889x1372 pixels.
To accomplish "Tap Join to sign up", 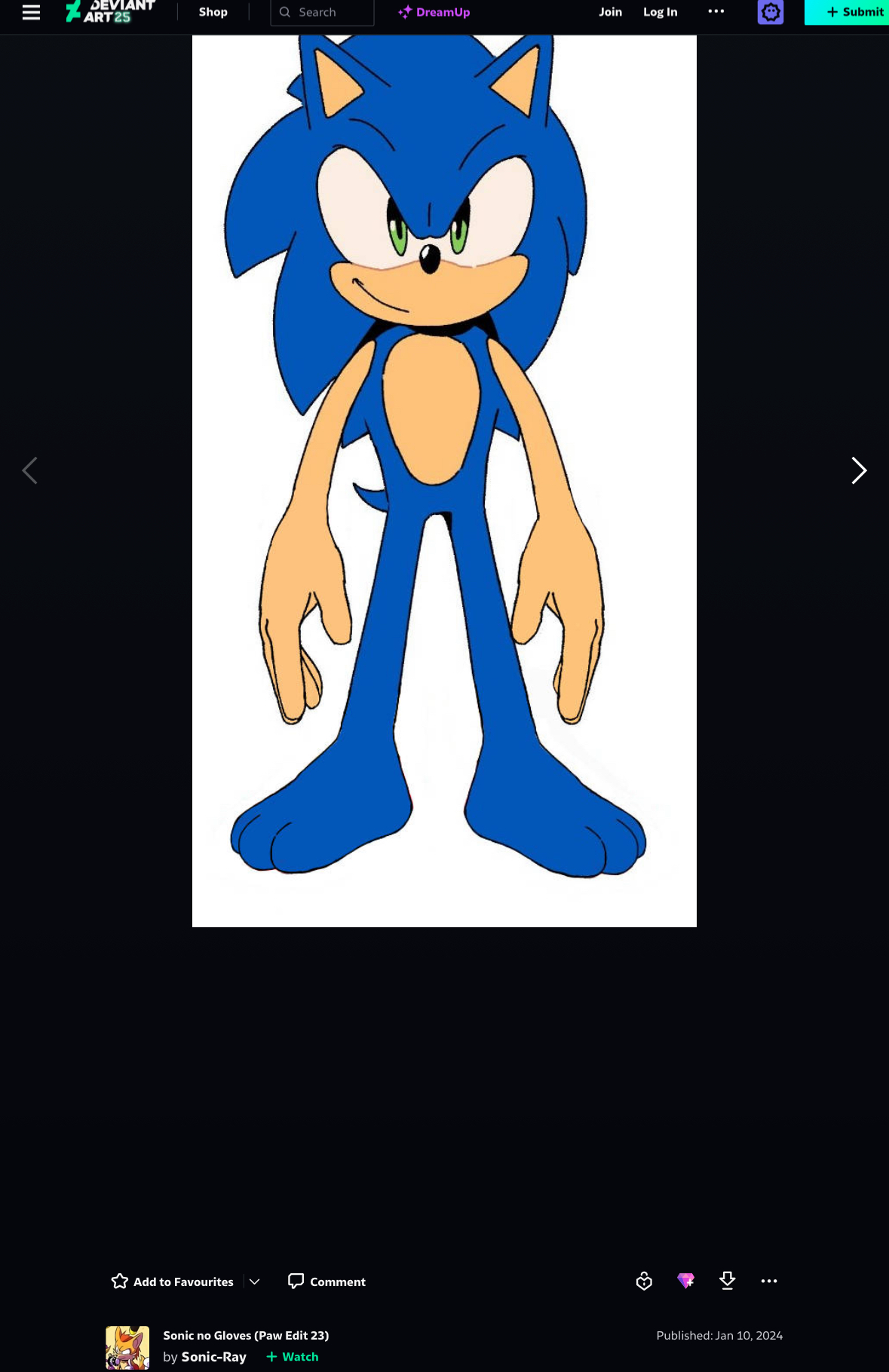I will coord(610,12).
